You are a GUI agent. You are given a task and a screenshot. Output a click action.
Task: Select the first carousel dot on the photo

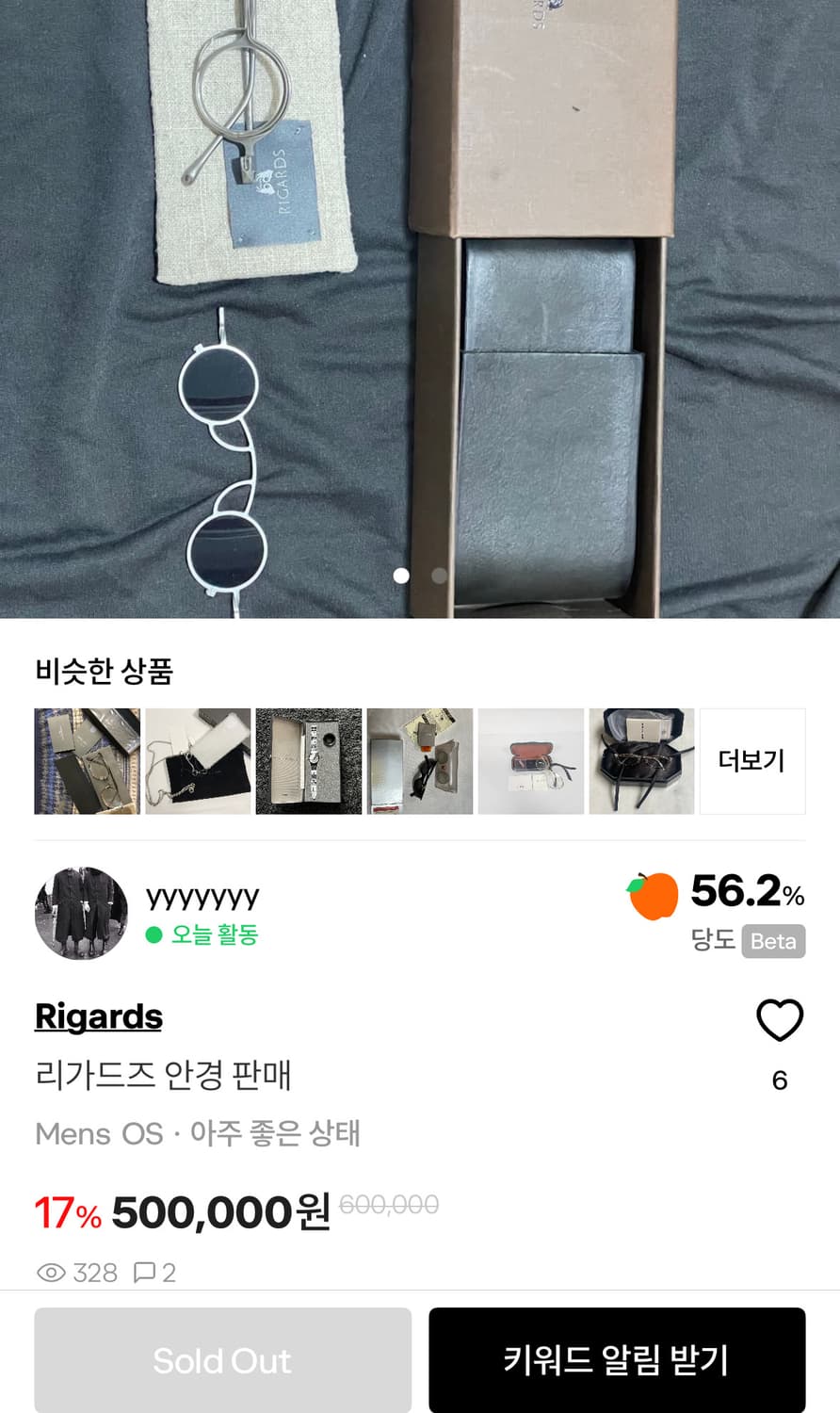400,576
